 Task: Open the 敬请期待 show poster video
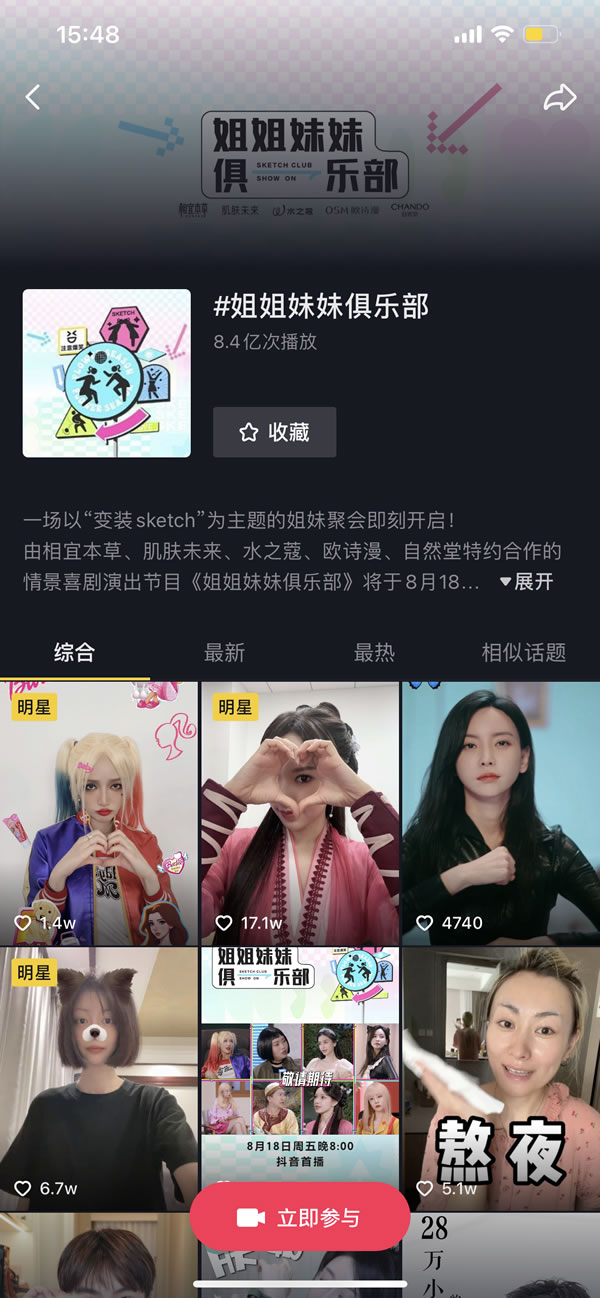click(300, 1060)
